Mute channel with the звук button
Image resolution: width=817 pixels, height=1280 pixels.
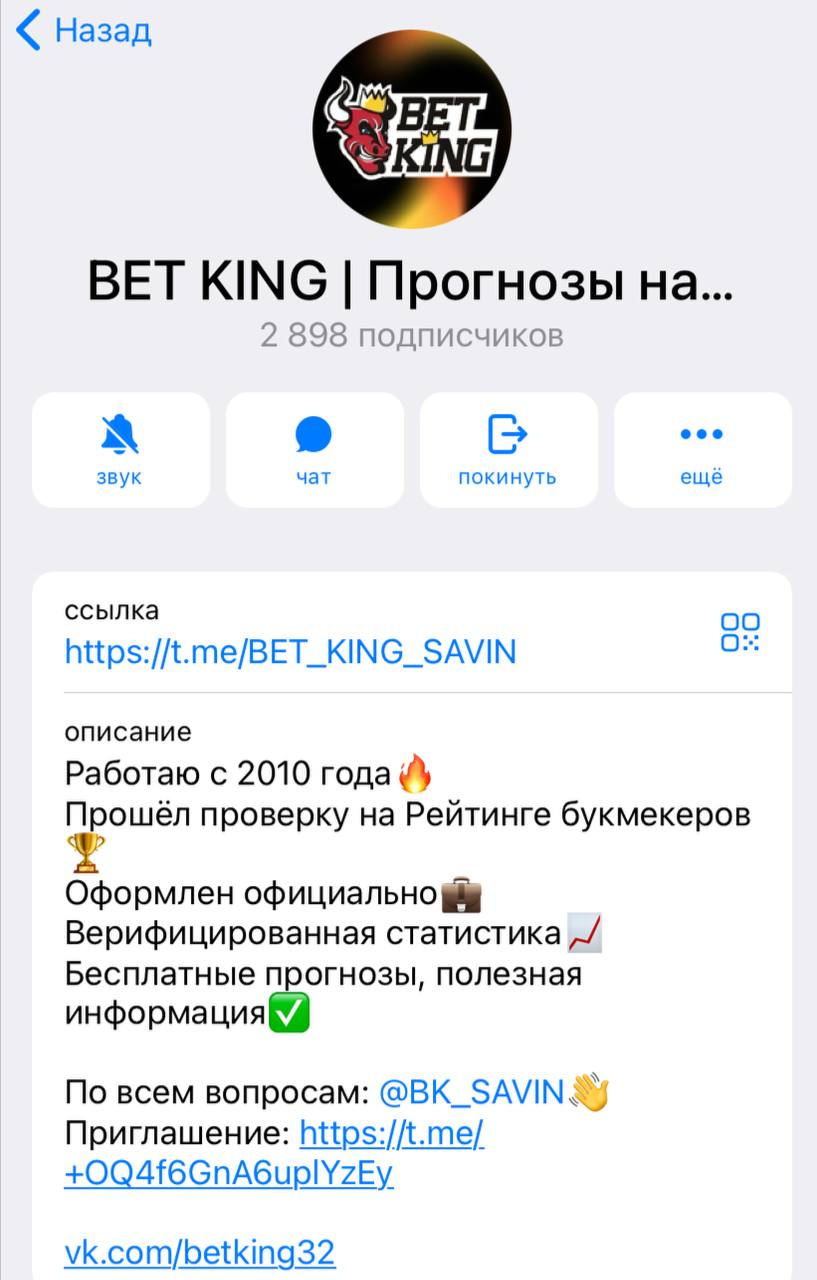pos(120,450)
